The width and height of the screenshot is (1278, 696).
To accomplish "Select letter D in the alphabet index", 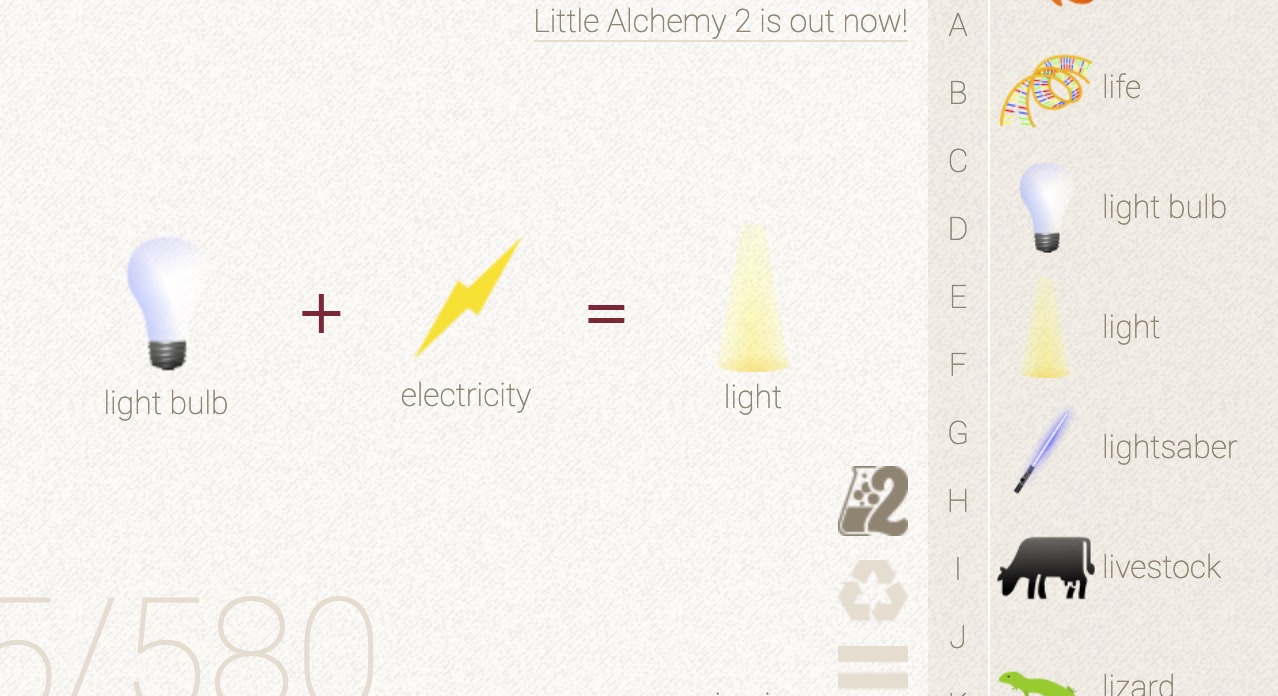I will (958, 229).
